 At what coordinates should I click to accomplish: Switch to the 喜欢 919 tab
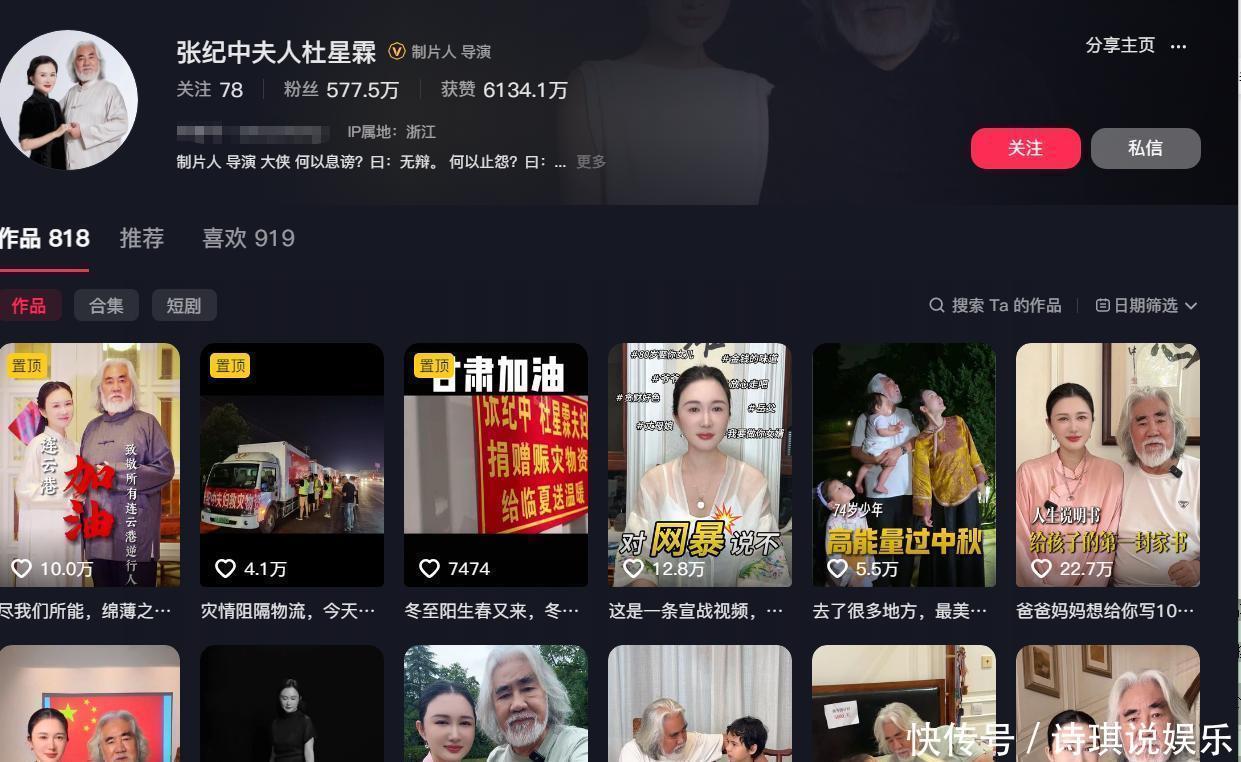pos(248,238)
